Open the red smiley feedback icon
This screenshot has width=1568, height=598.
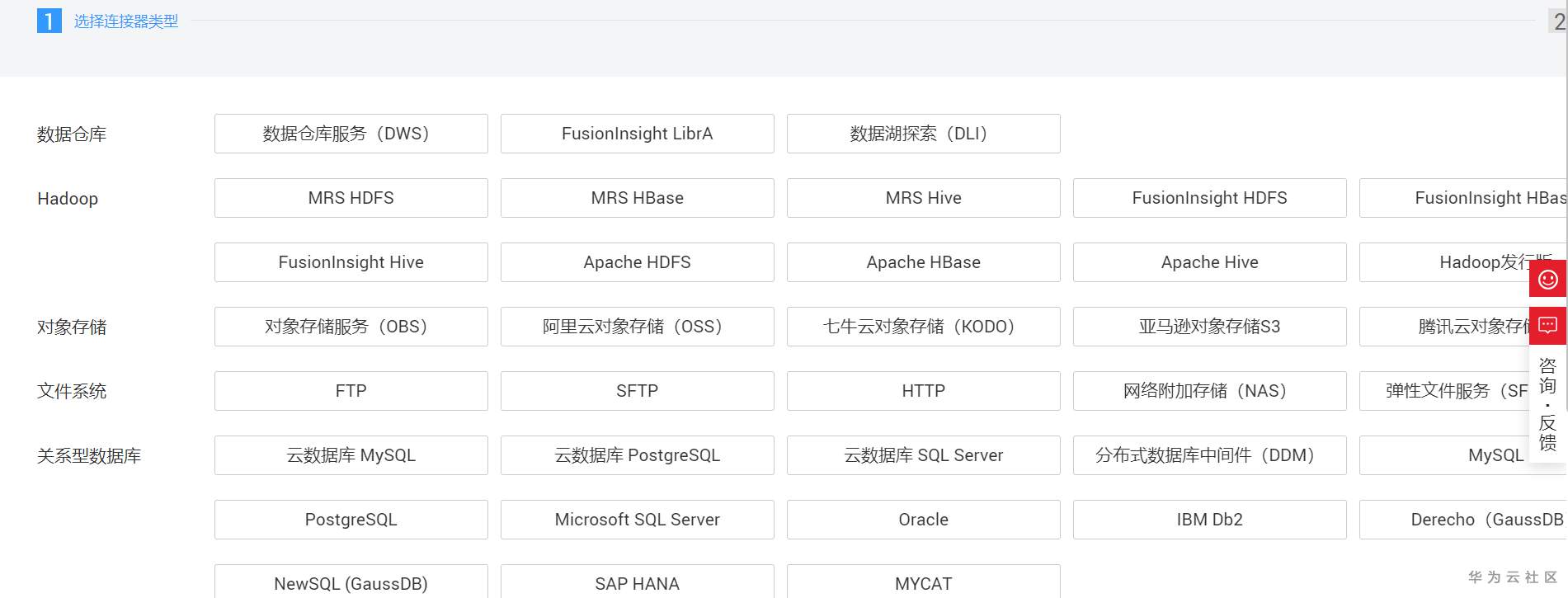click(1548, 280)
